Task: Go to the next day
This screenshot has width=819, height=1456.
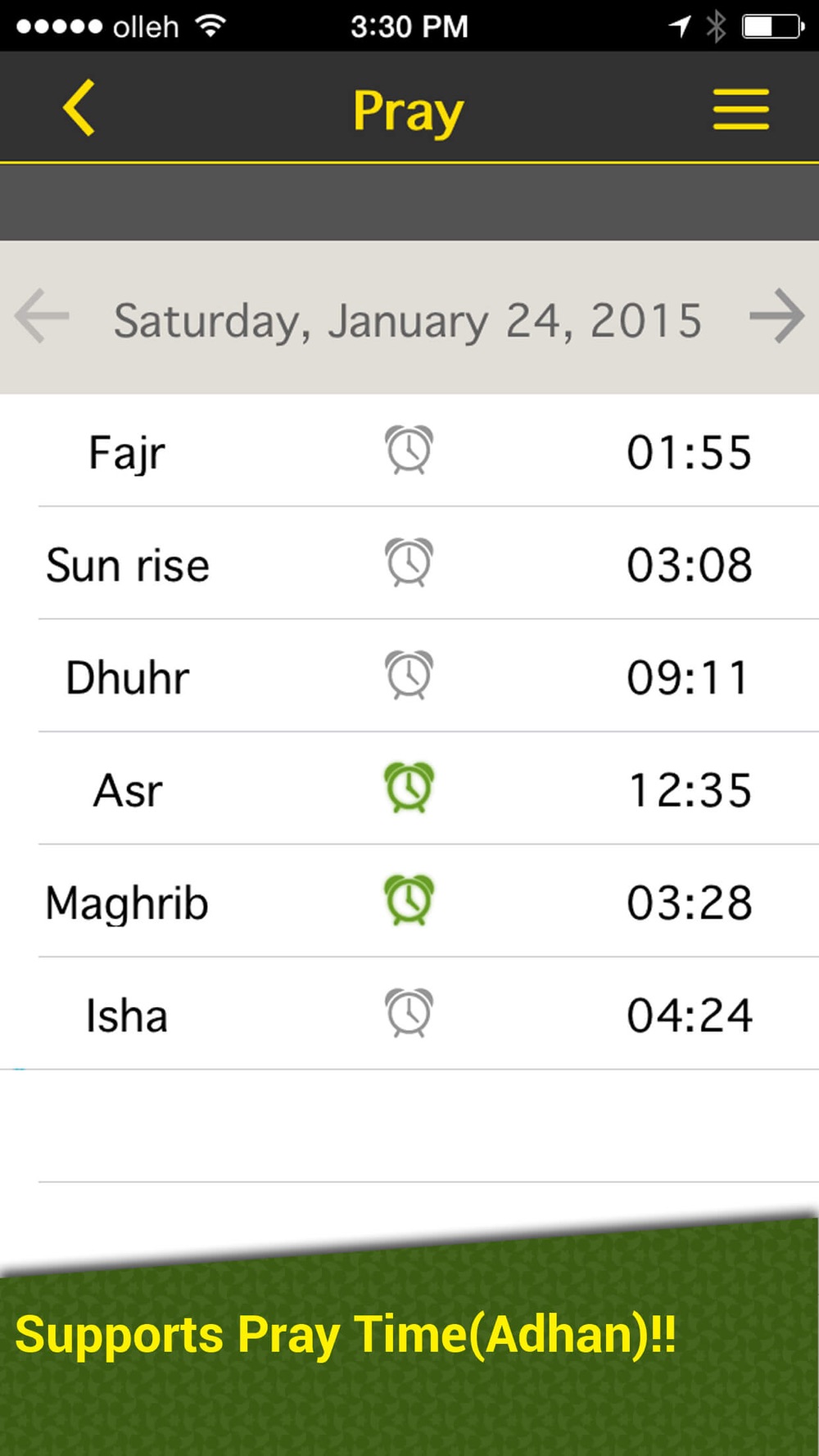Action: pos(776,315)
